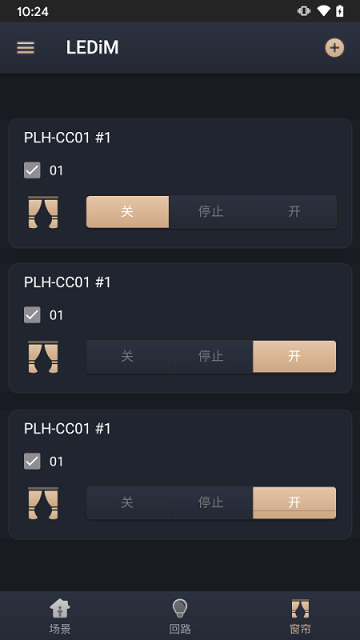Tap 开 in the card where 关 is active
Screen dimensions: 360x640
tap(295, 211)
